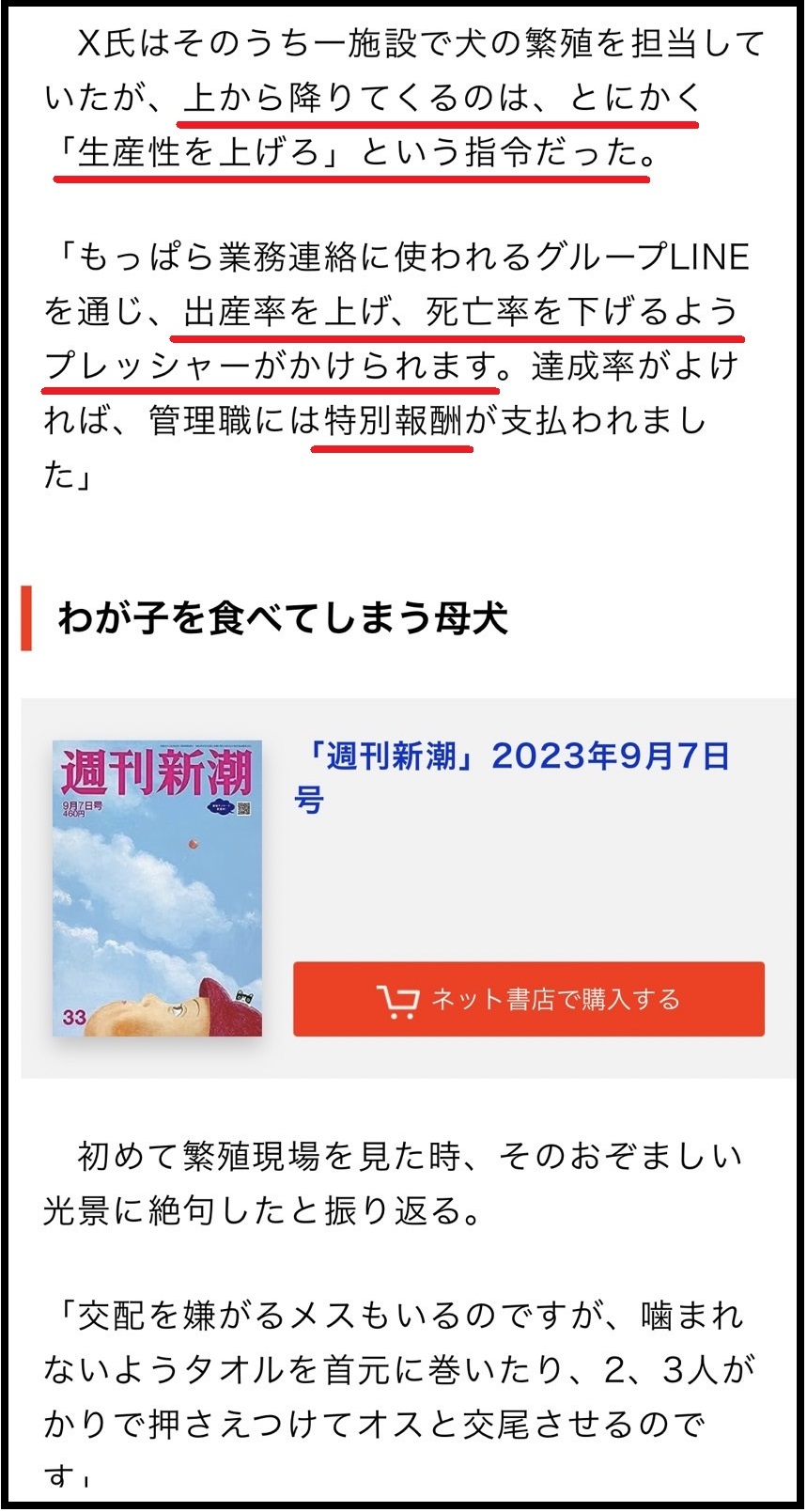Open the 週刊新潮 magazine cover thumbnail
The height and width of the screenshot is (1512, 807).
(x=157, y=888)
